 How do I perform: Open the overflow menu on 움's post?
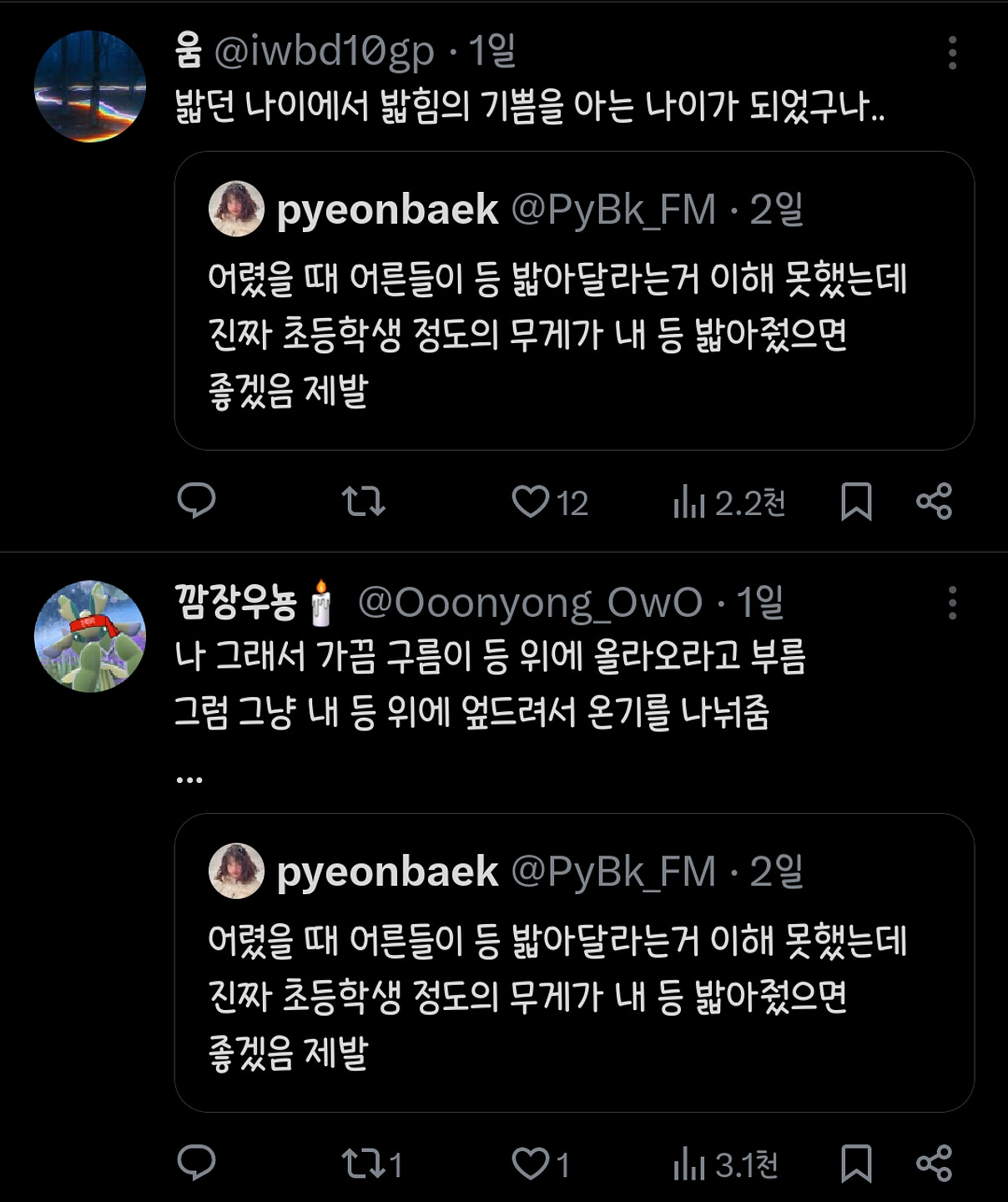click(x=952, y=53)
